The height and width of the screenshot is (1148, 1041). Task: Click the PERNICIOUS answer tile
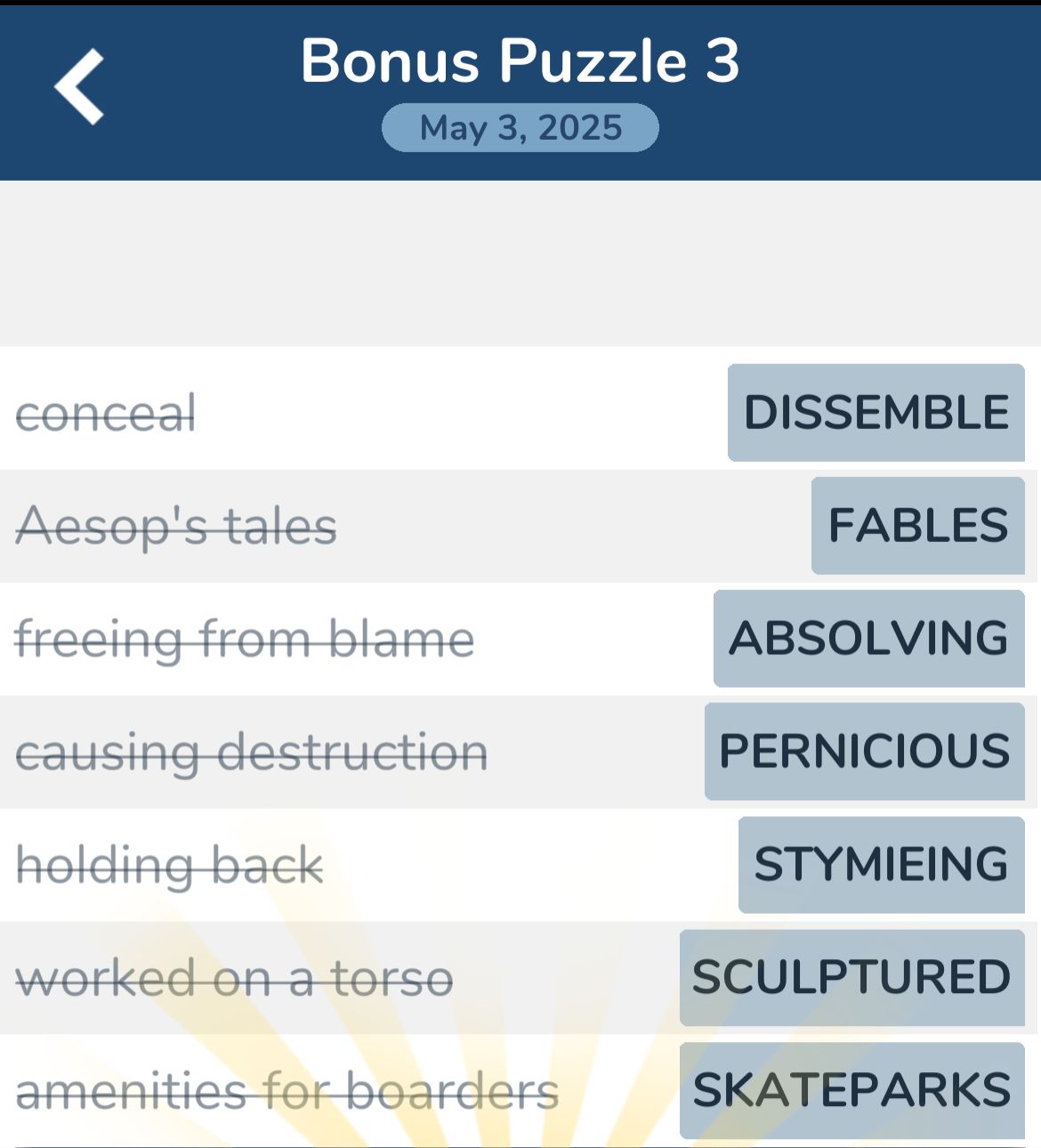coord(866,750)
